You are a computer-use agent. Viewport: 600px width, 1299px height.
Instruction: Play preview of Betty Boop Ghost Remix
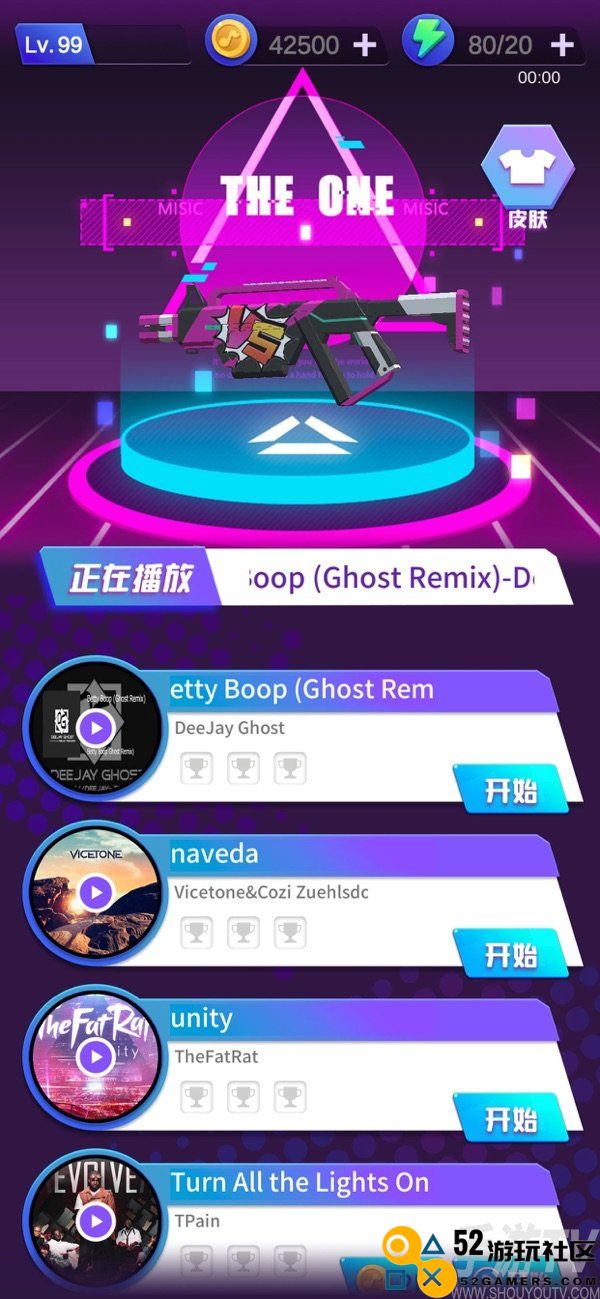point(96,727)
